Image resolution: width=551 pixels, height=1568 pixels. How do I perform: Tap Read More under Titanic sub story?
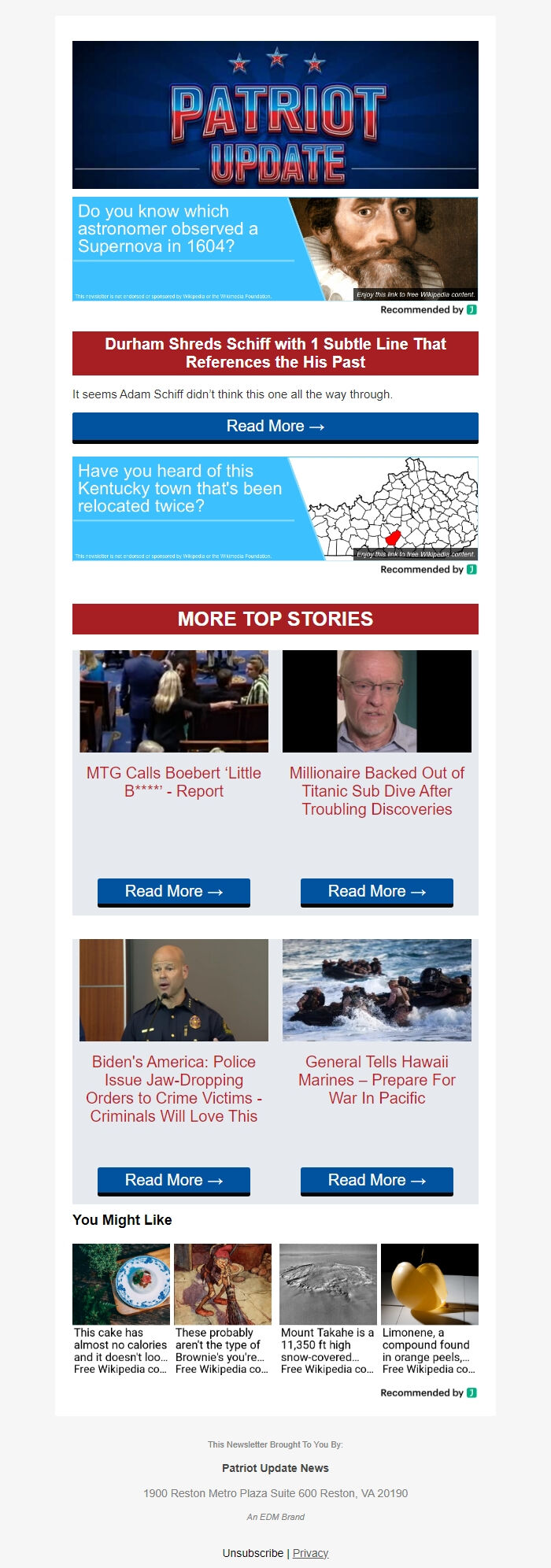(376, 892)
